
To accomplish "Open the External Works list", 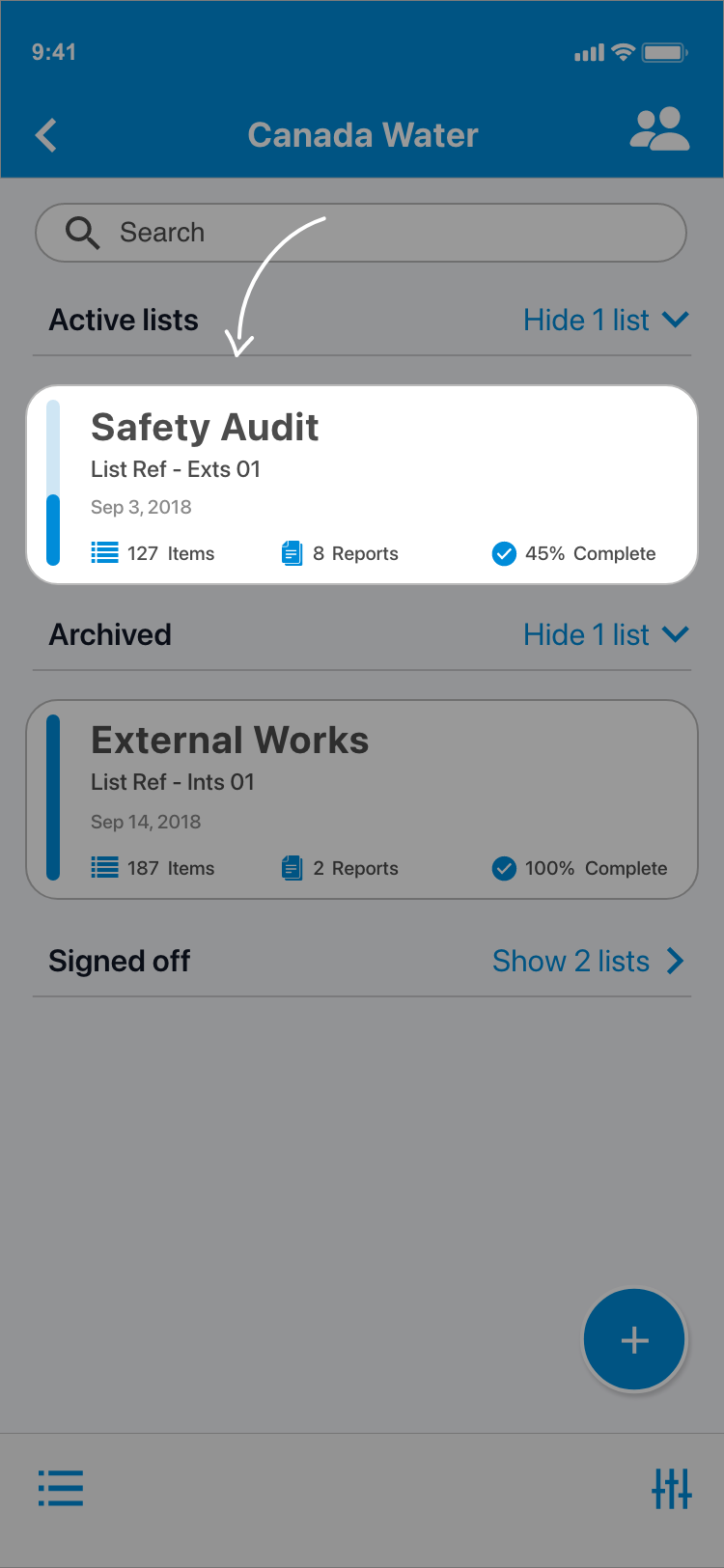I will coord(361,799).
